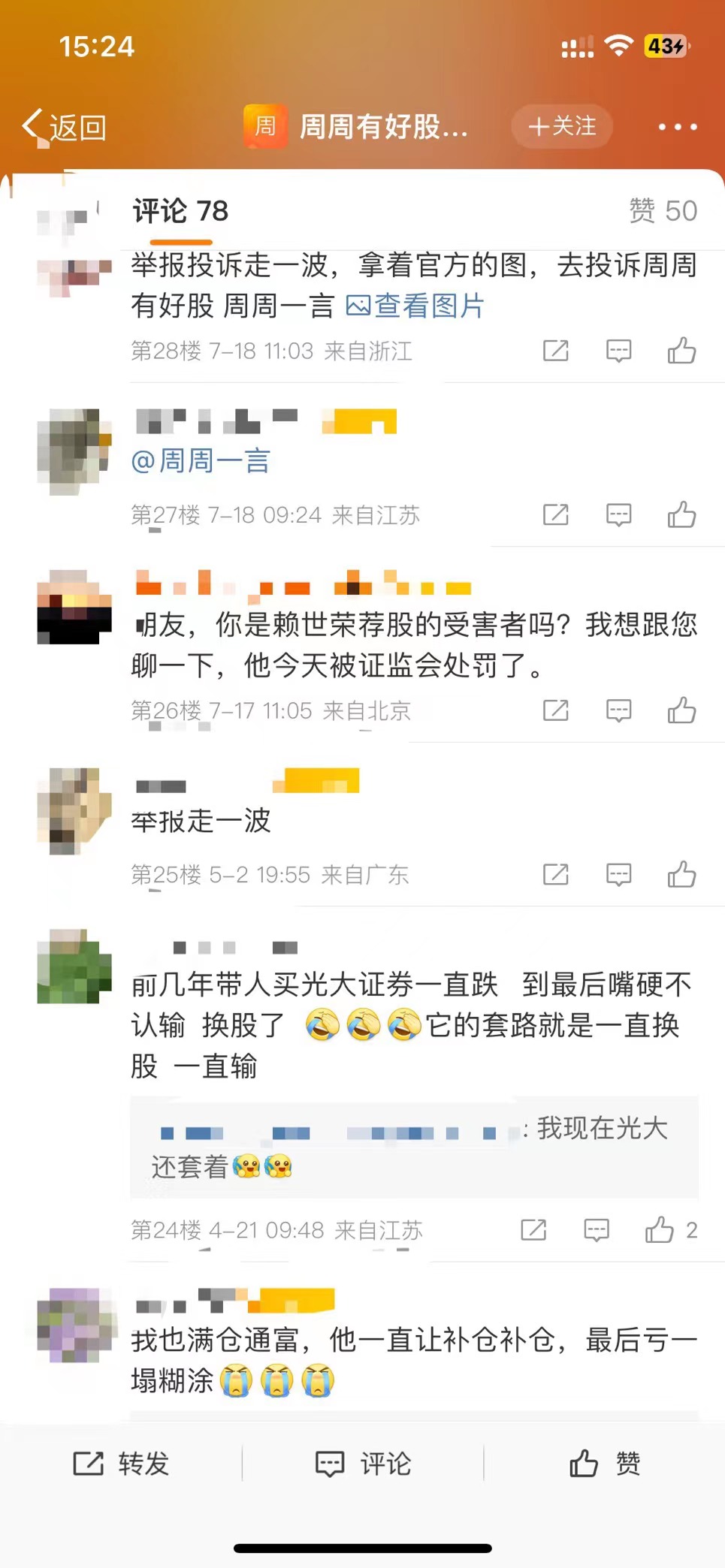Open the three-dot overflow menu
The width and height of the screenshot is (725, 1568).
tap(677, 127)
